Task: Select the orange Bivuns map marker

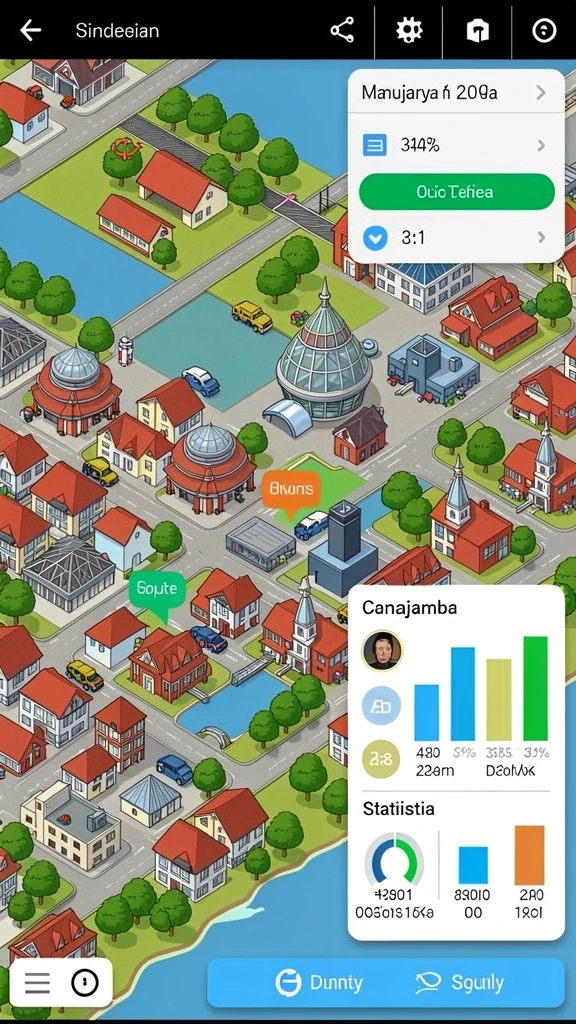Action: (x=291, y=490)
